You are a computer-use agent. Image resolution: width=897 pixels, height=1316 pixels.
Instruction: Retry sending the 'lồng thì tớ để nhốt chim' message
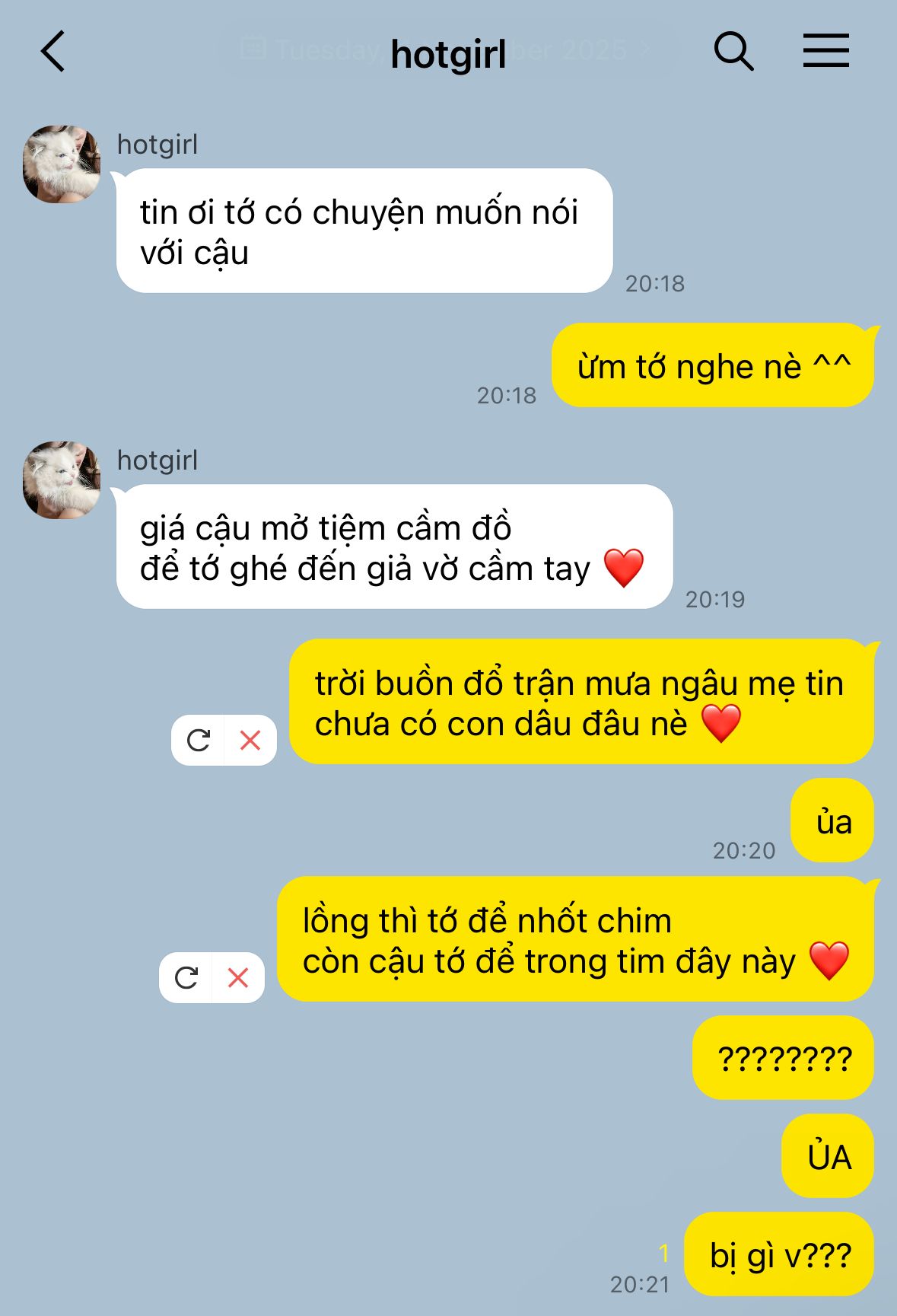pyautogui.click(x=186, y=977)
